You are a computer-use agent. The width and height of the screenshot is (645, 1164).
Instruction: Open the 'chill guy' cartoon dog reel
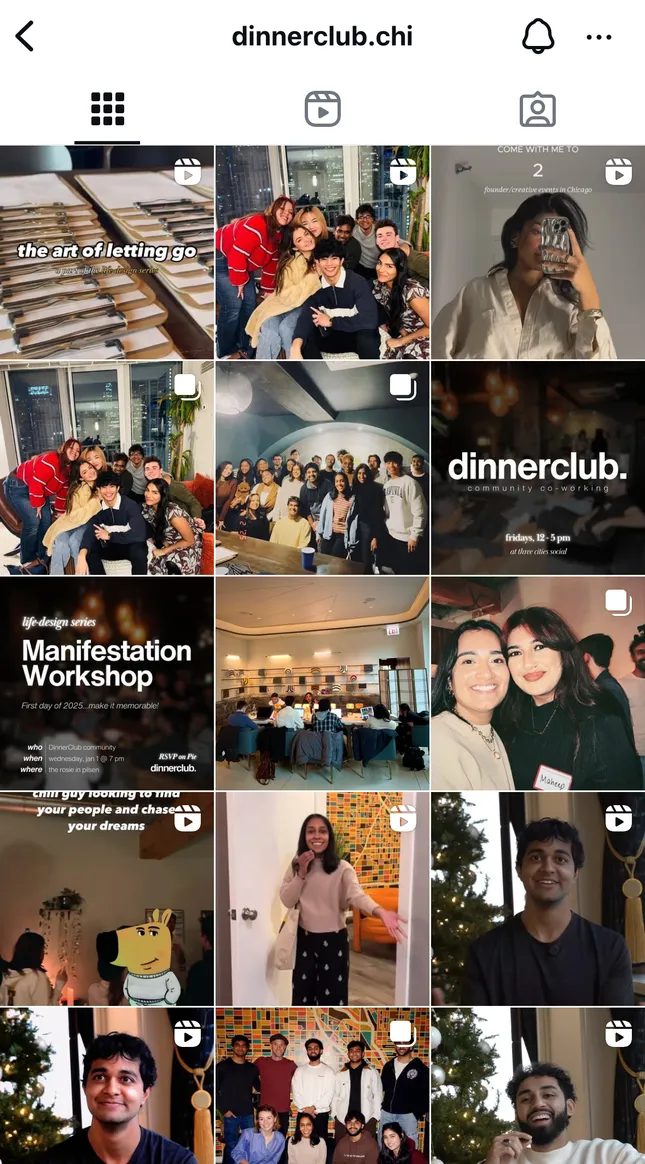pyautogui.click(x=107, y=899)
